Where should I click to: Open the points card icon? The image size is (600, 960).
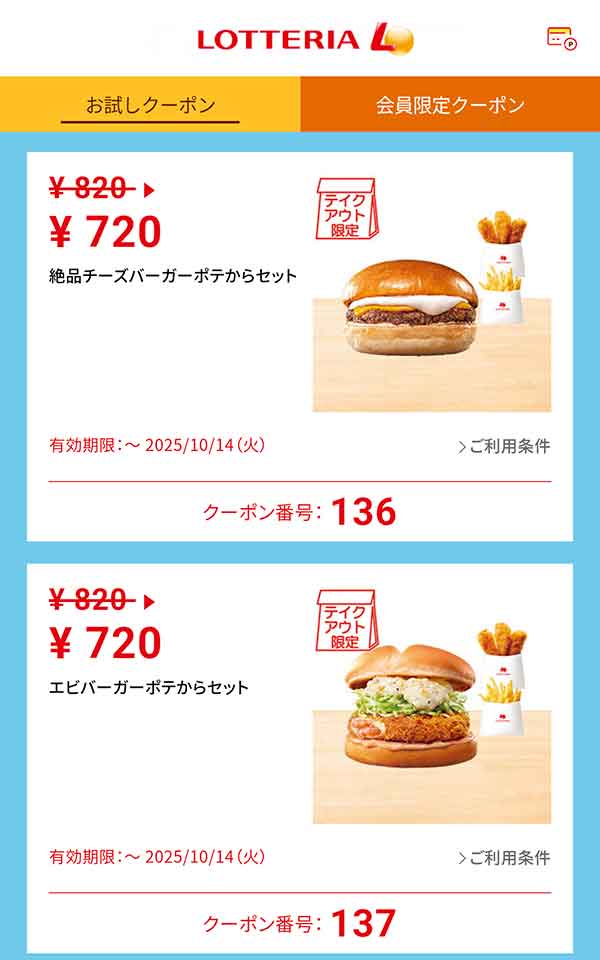(562, 38)
